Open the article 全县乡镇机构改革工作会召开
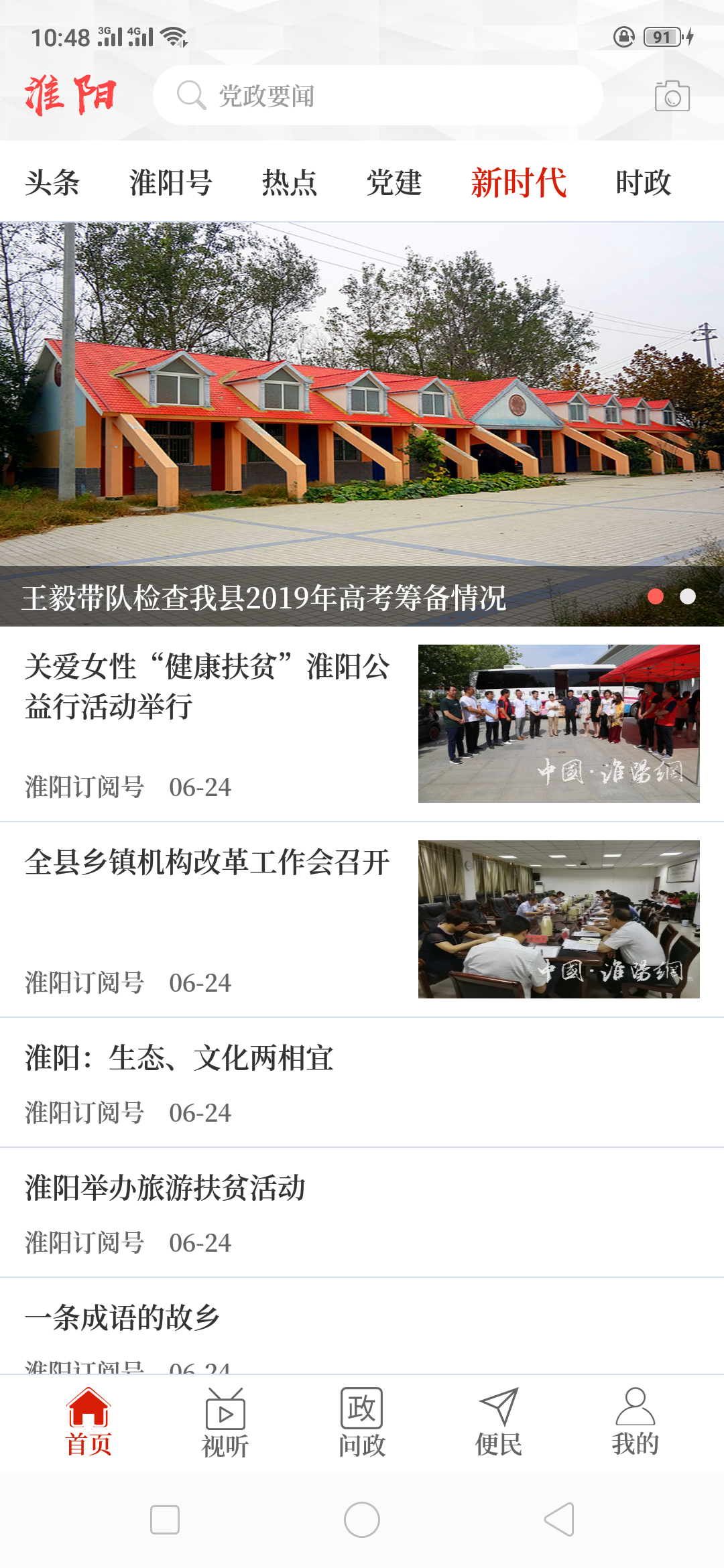The height and width of the screenshot is (1568, 724). pyautogui.click(x=208, y=862)
